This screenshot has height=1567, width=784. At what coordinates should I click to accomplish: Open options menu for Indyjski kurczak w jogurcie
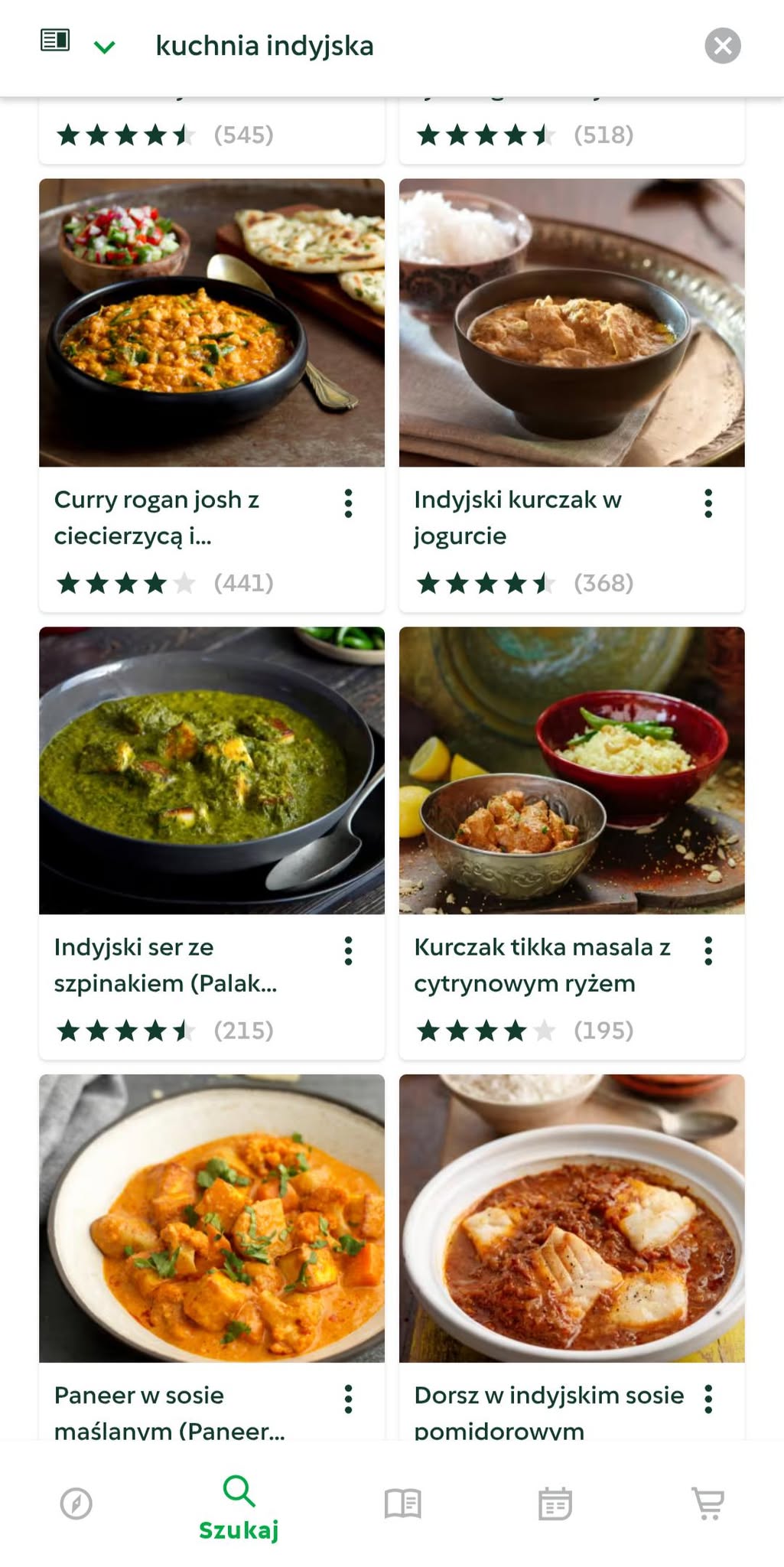[708, 503]
